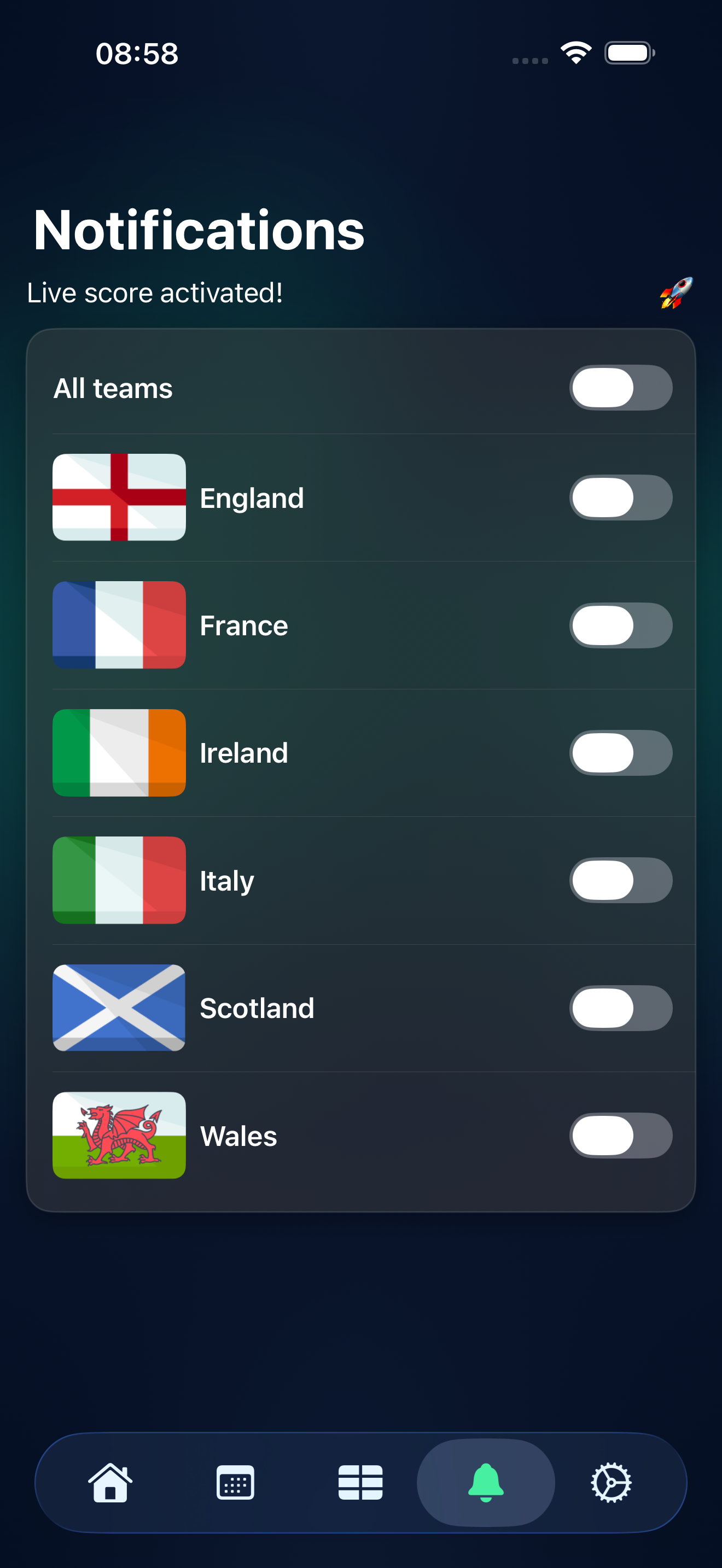Enable notifications for Ireland
The height and width of the screenshot is (1568, 722).
(x=621, y=753)
